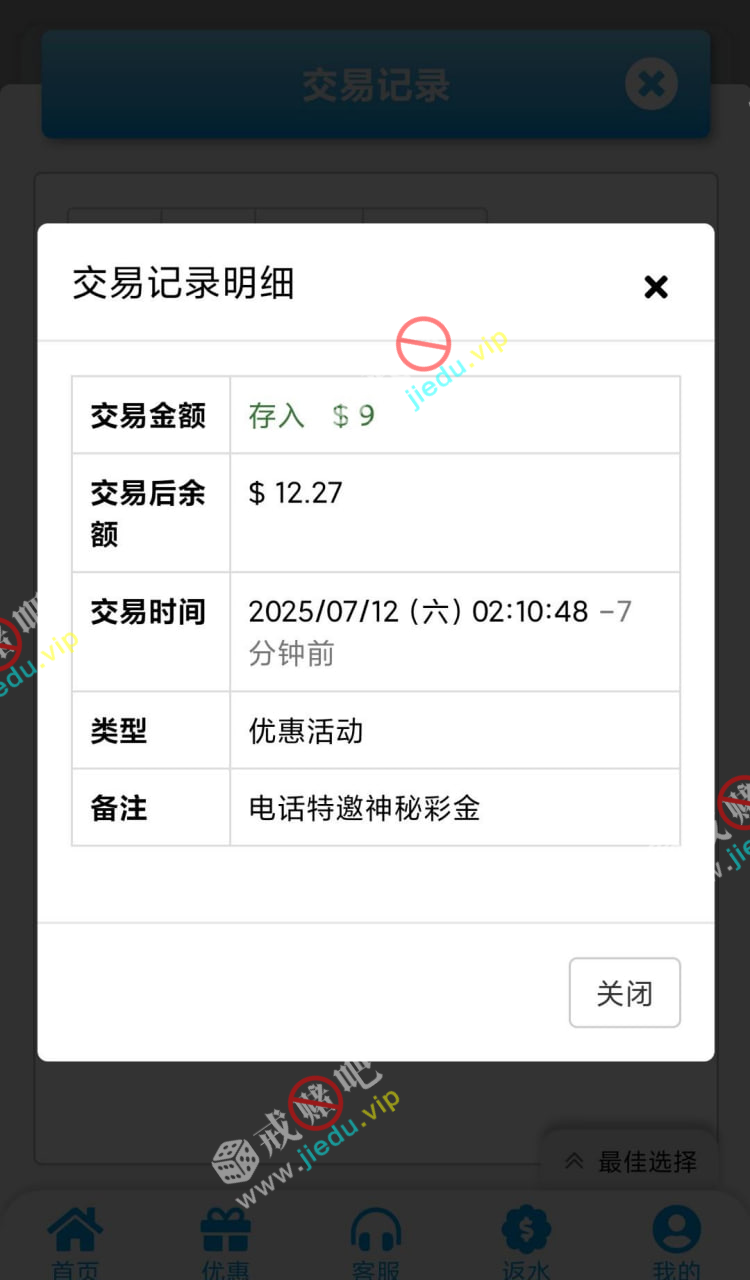Close the 交易记录明细 dialog with the X

tap(655, 287)
